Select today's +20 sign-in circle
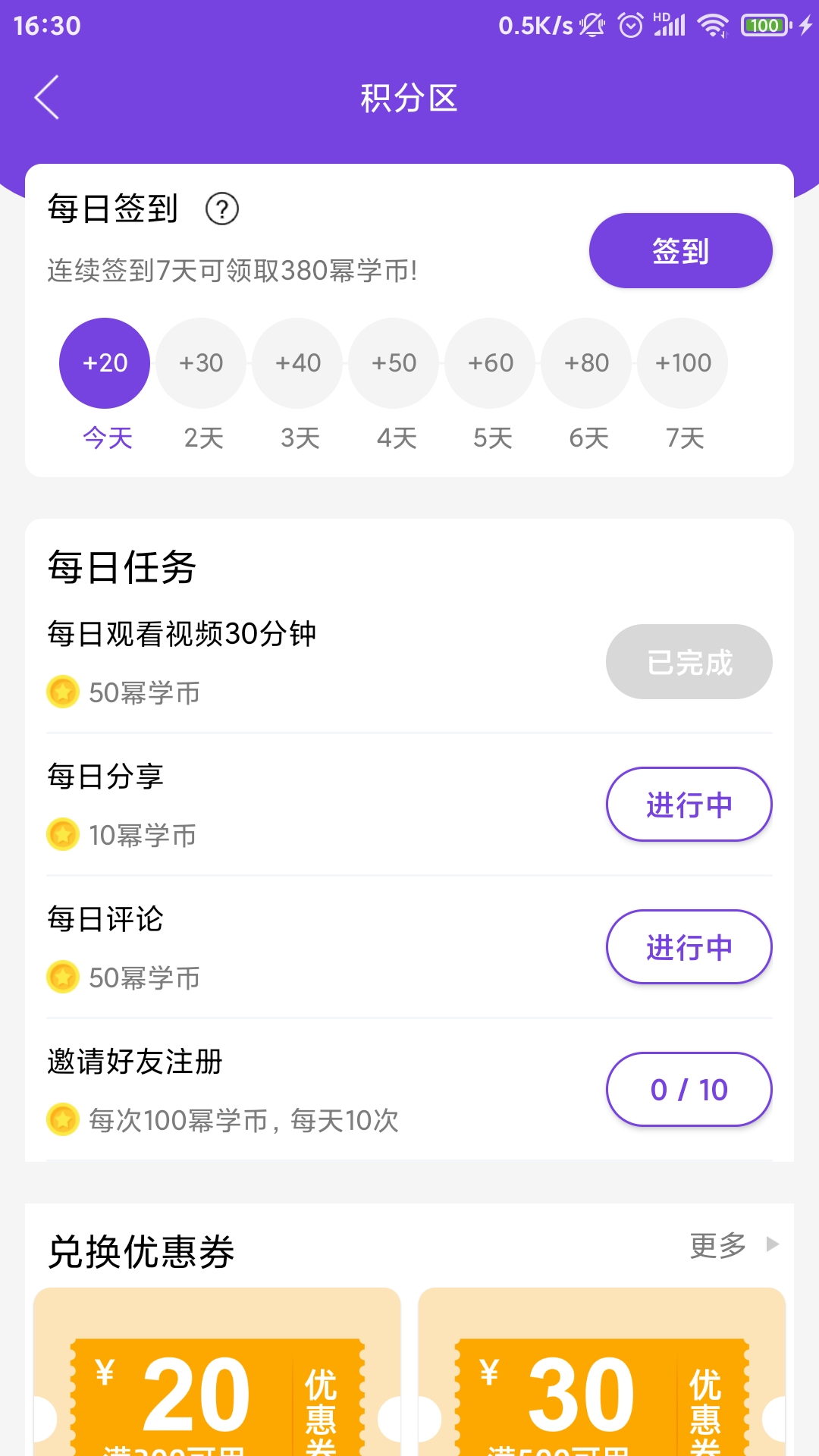 (104, 362)
